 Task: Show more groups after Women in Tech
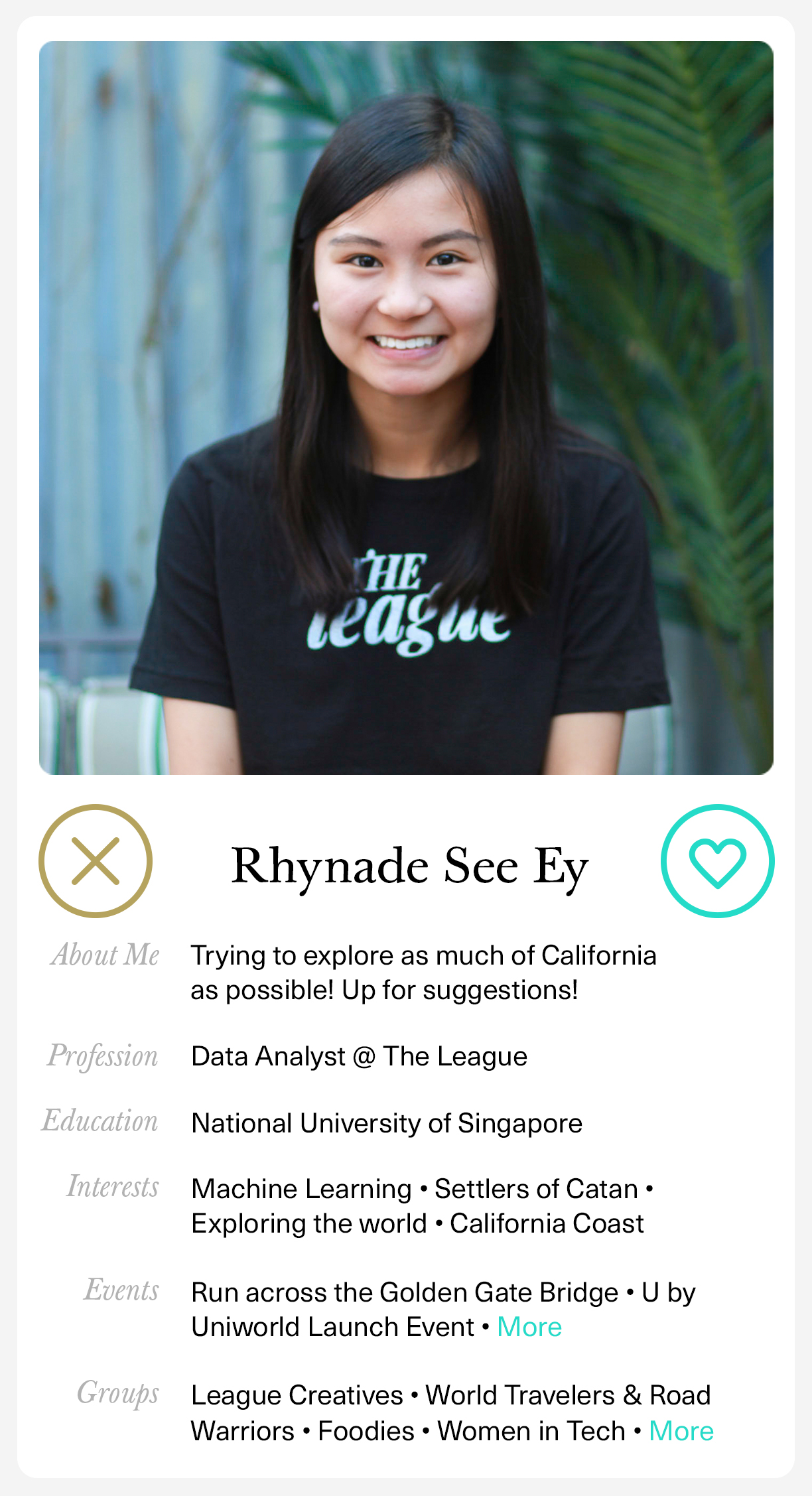coord(681,1431)
